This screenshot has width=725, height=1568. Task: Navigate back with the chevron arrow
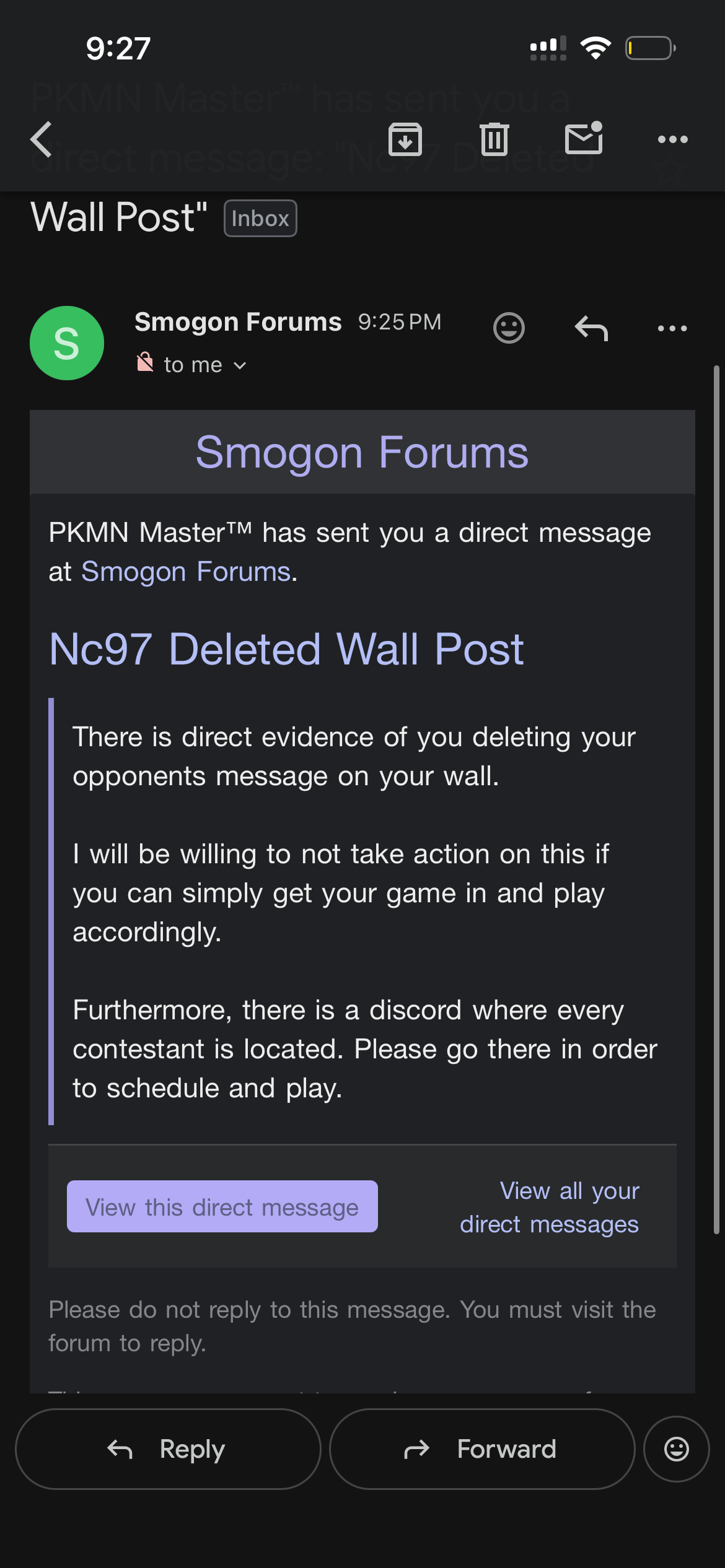click(x=41, y=139)
